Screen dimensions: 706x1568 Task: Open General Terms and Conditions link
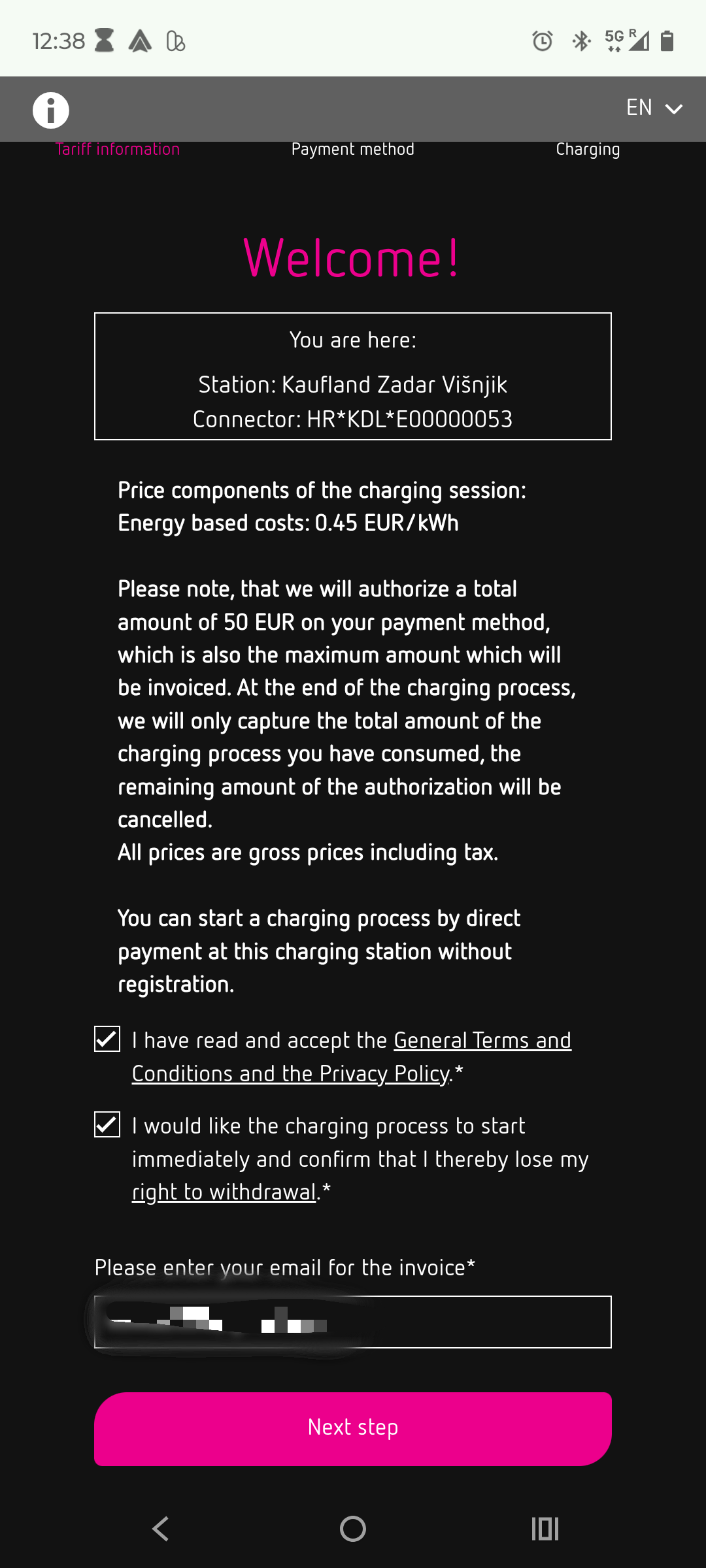[x=352, y=1056]
